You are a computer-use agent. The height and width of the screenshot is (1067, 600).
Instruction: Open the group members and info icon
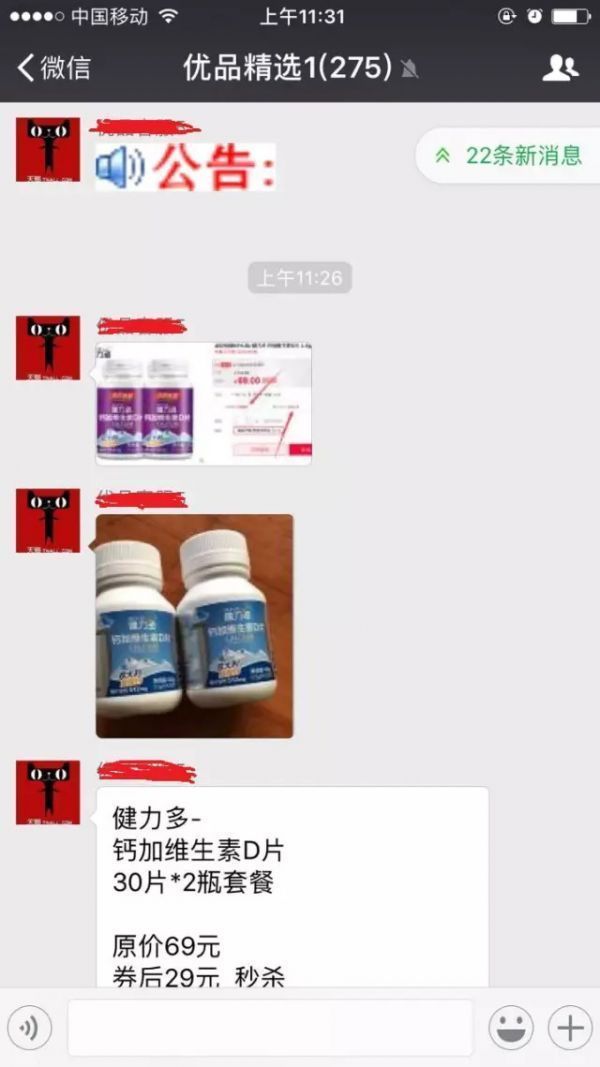point(560,68)
